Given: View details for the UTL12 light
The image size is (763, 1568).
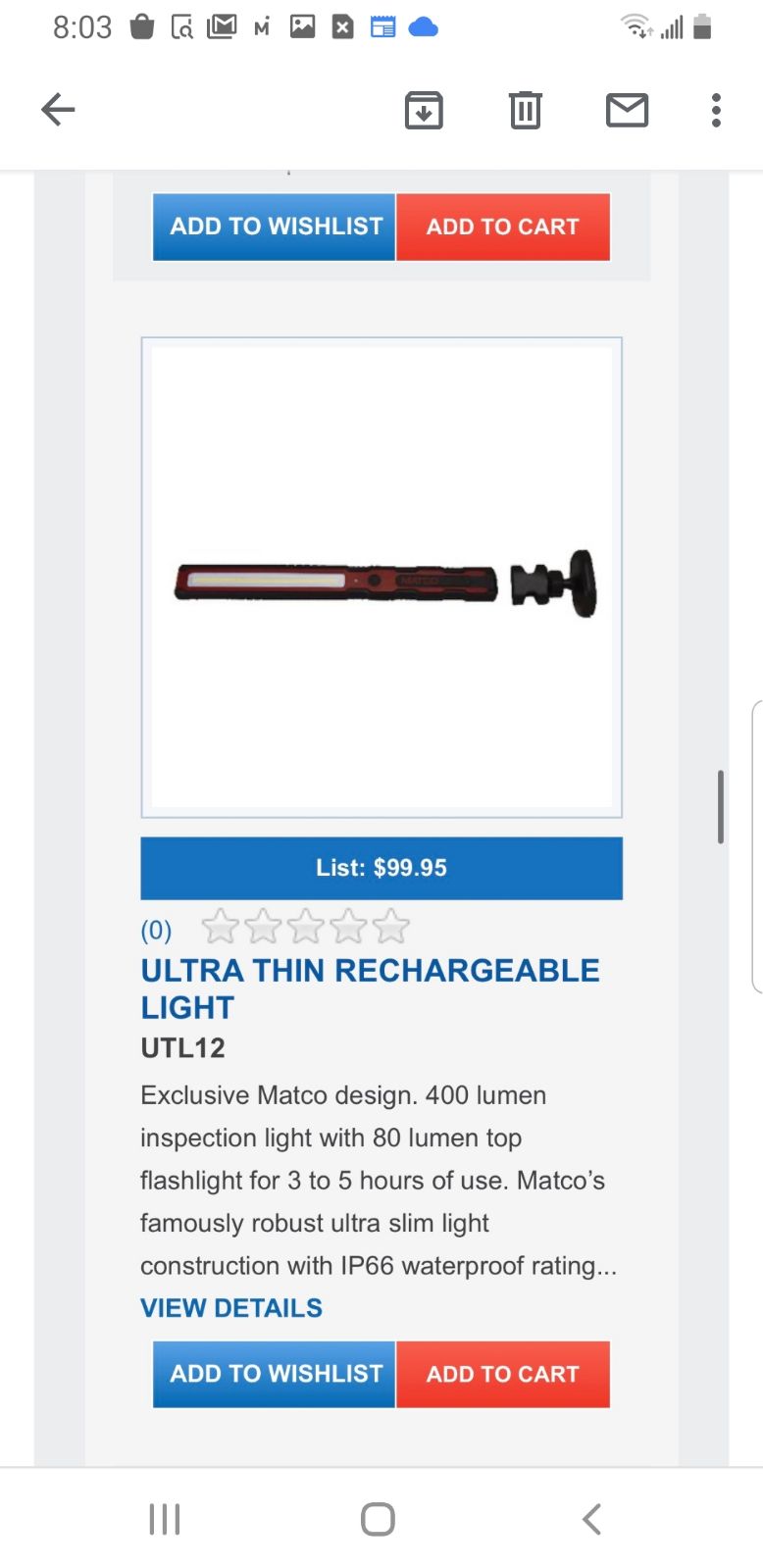Looking at the screenshot, I should point(231,1308).
